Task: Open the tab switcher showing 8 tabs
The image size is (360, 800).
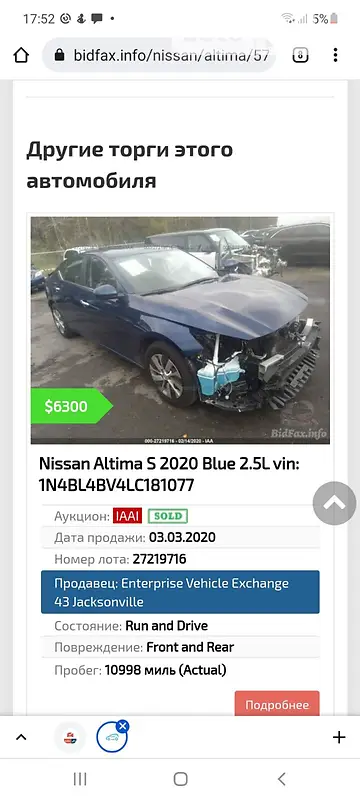Action: (x=300, y=55)
